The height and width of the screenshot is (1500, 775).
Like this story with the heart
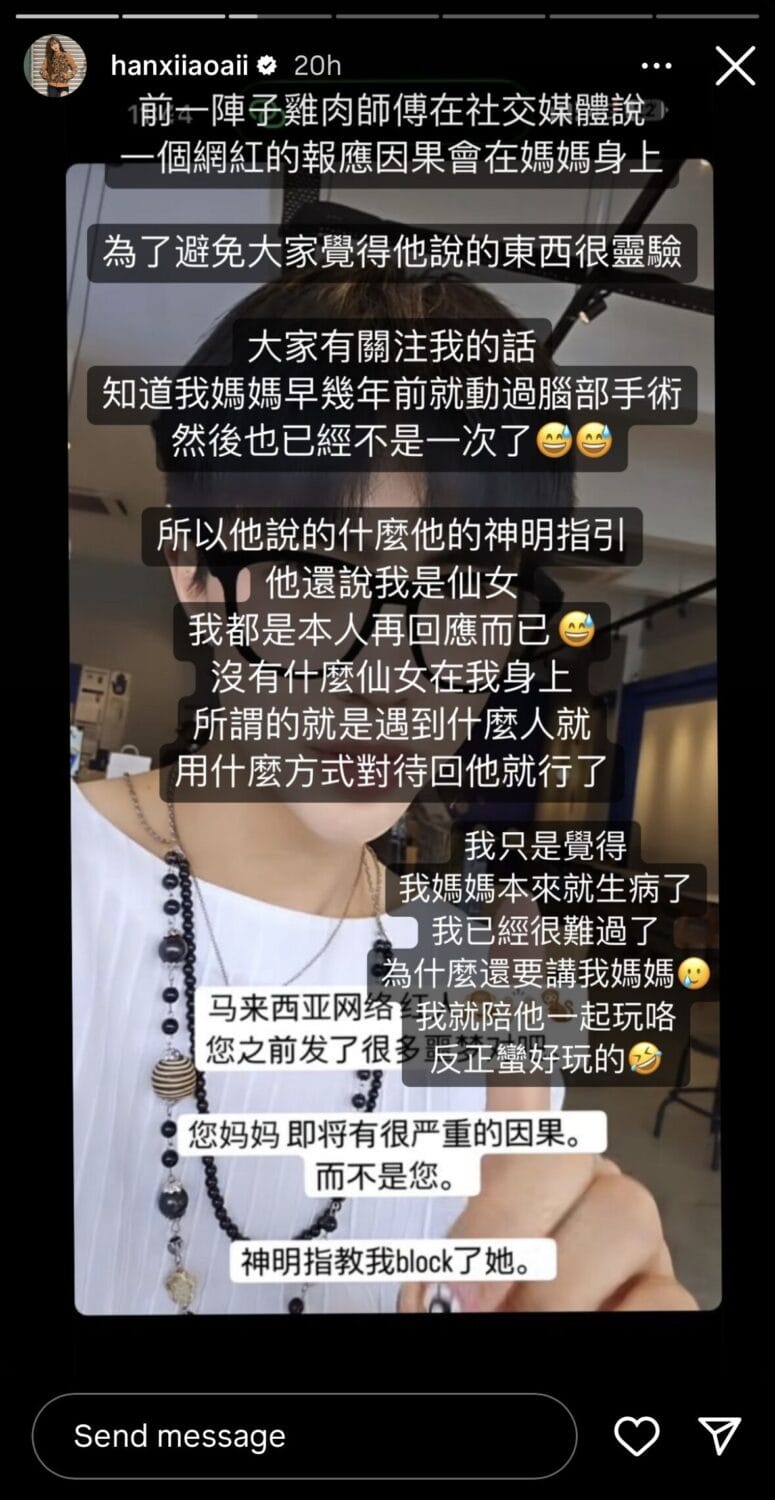pos(636,1436)
